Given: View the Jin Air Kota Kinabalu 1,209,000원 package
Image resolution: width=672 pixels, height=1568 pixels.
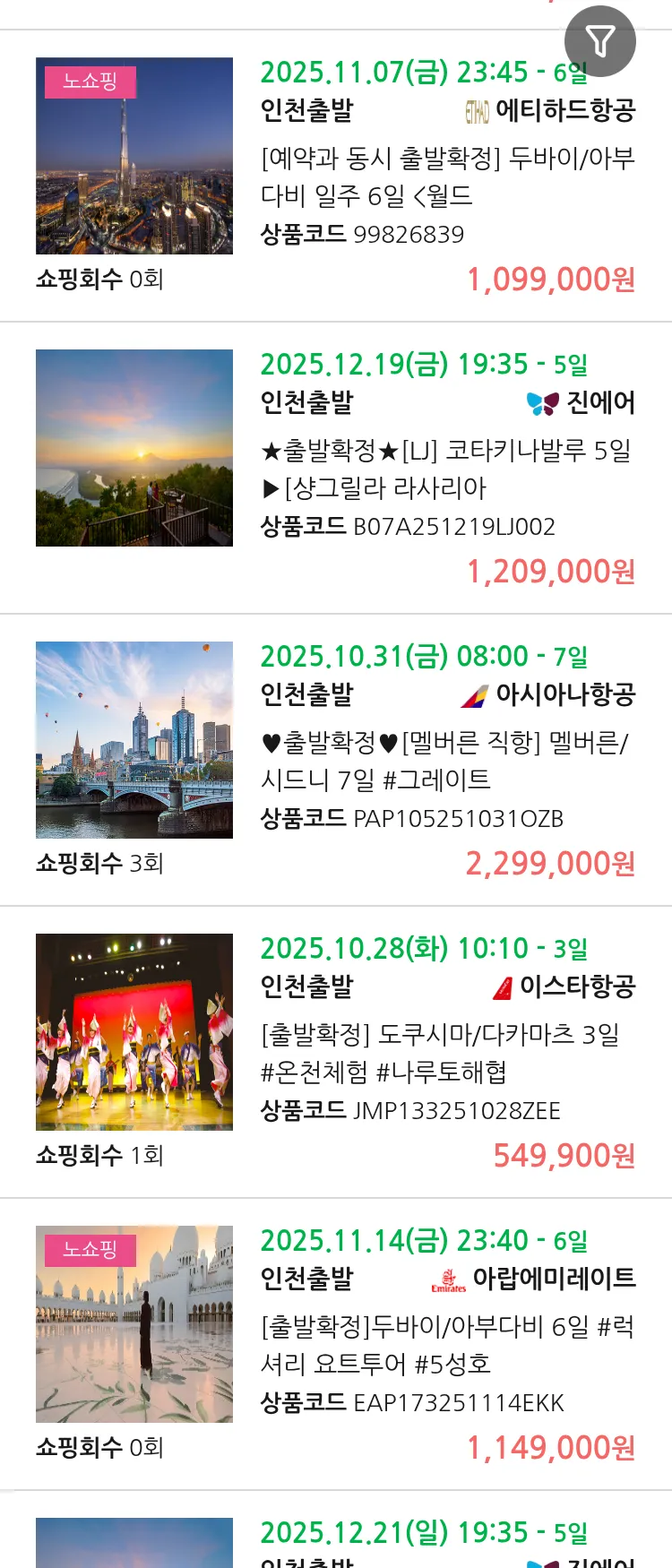Looking at the screenshot, I should 446,469.
